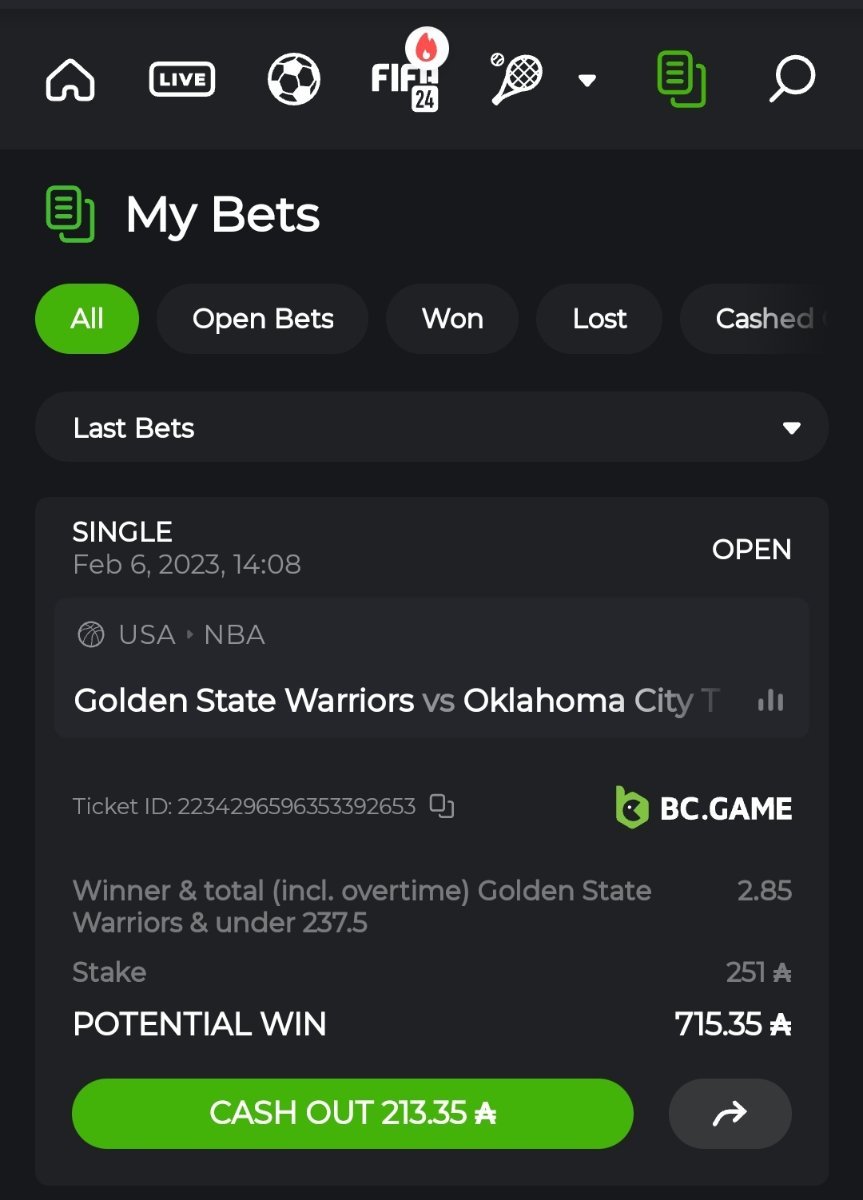This screenshot has width=863, height=1200.
Task: View match statistics bars icon
Action: pos(771,700)
